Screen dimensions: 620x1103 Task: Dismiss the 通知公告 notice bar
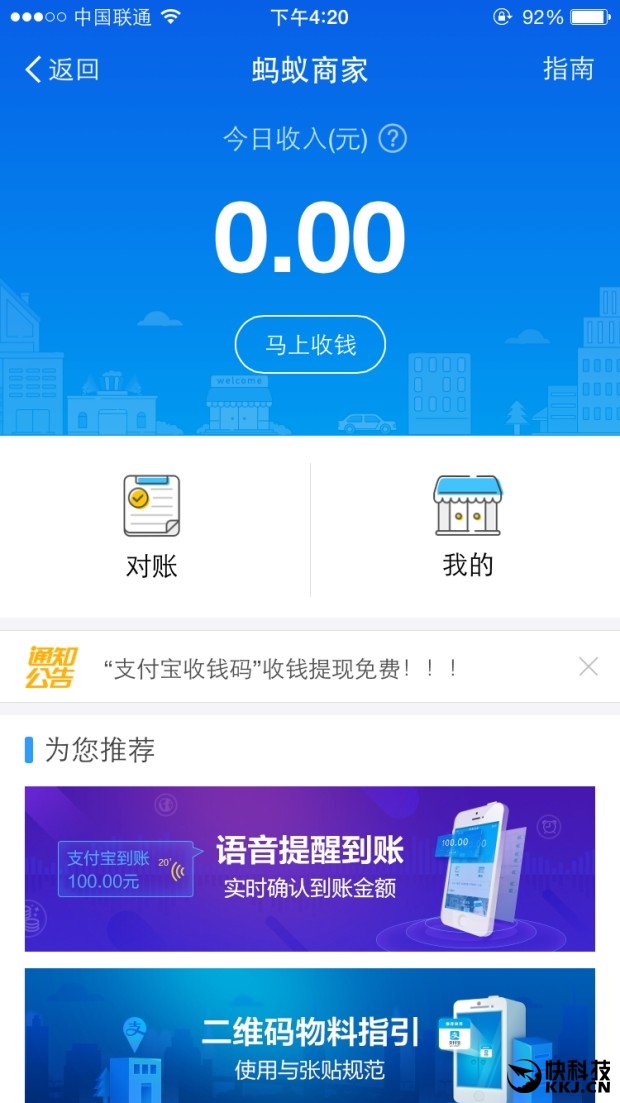(x=588, y=667)
